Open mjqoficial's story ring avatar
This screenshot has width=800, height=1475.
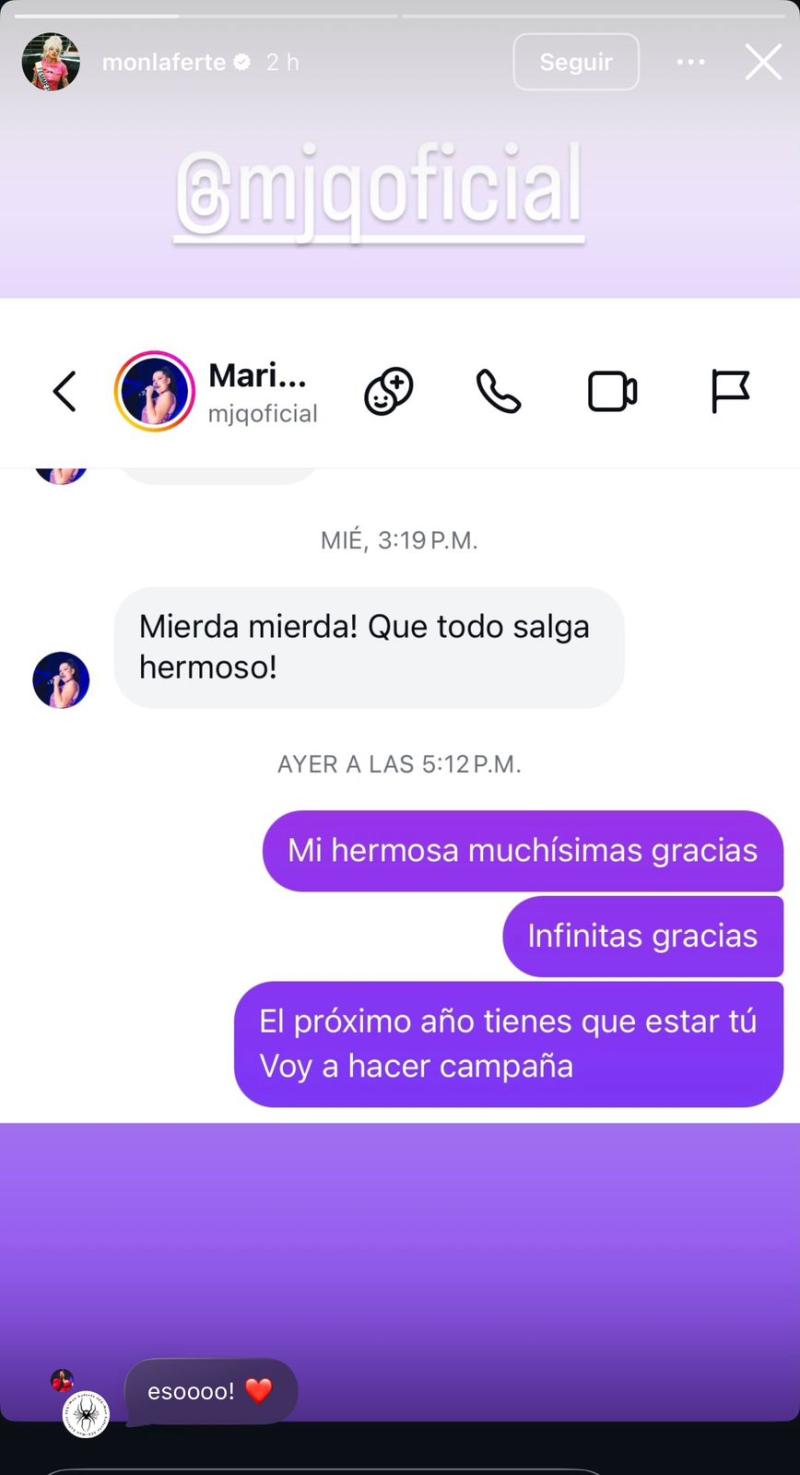pyautogui.click(x=152, y=391)
